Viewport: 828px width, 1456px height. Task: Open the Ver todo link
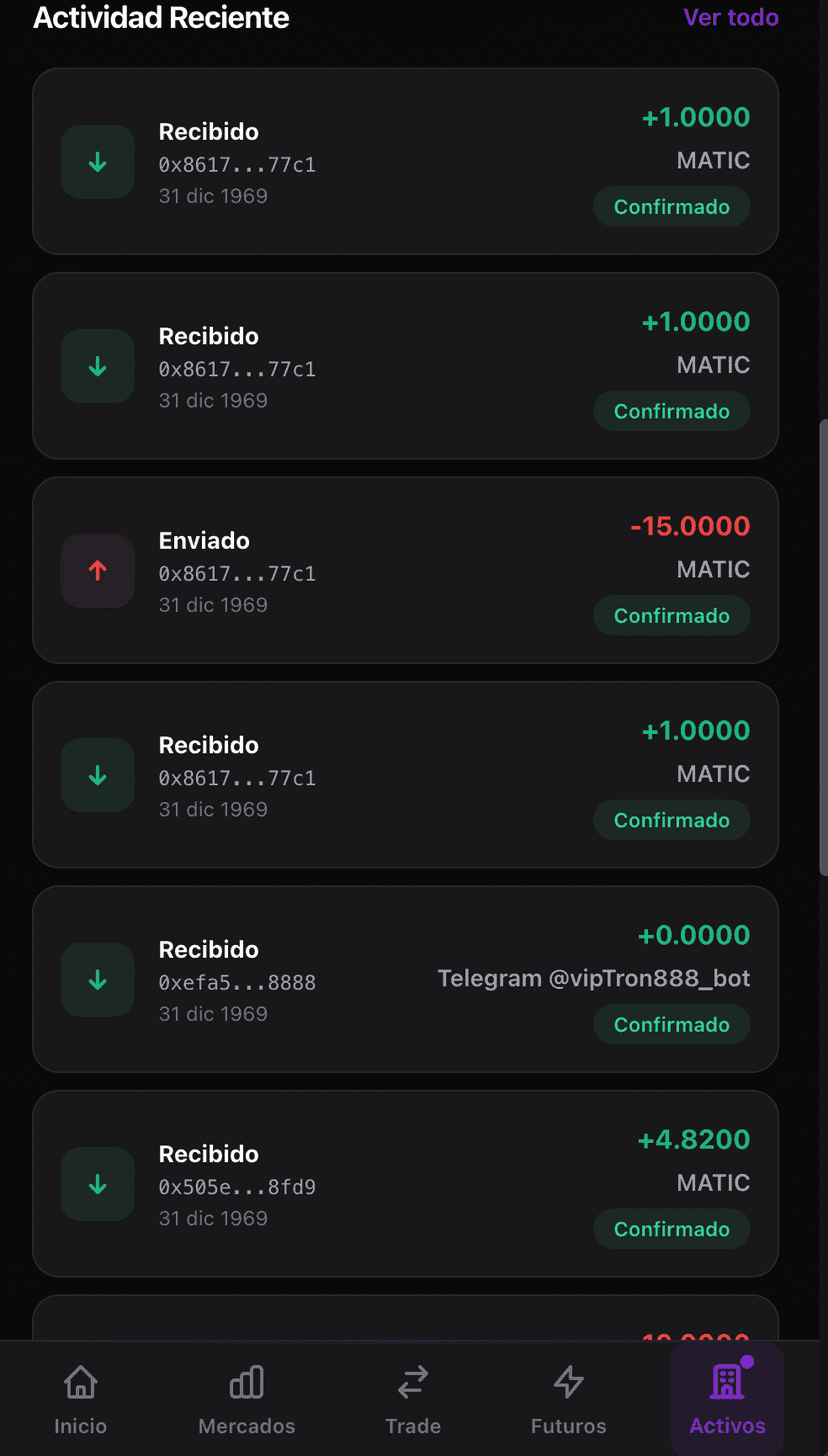pyautogui.click(x=731, y=17)
